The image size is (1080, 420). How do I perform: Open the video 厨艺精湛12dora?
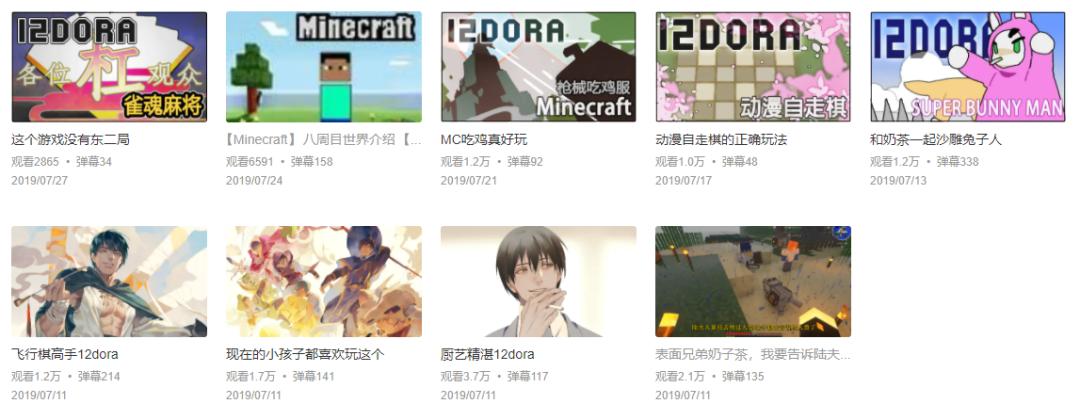538,281
